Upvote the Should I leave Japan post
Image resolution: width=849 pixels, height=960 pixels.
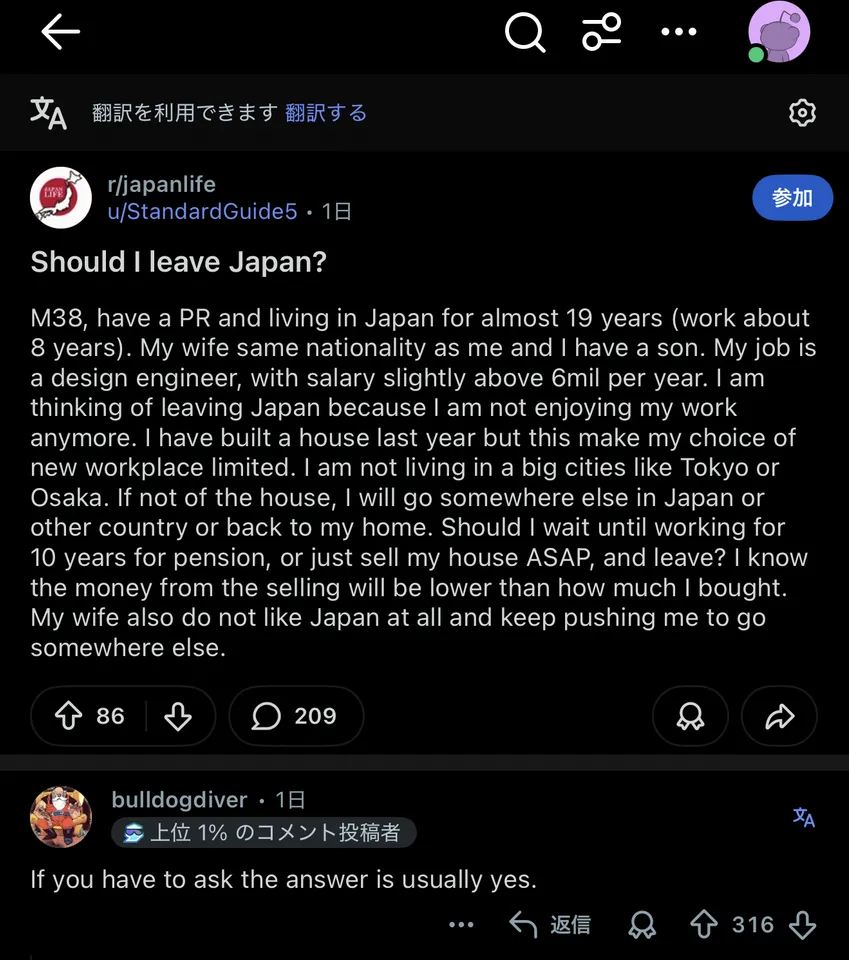coord(69,716)
